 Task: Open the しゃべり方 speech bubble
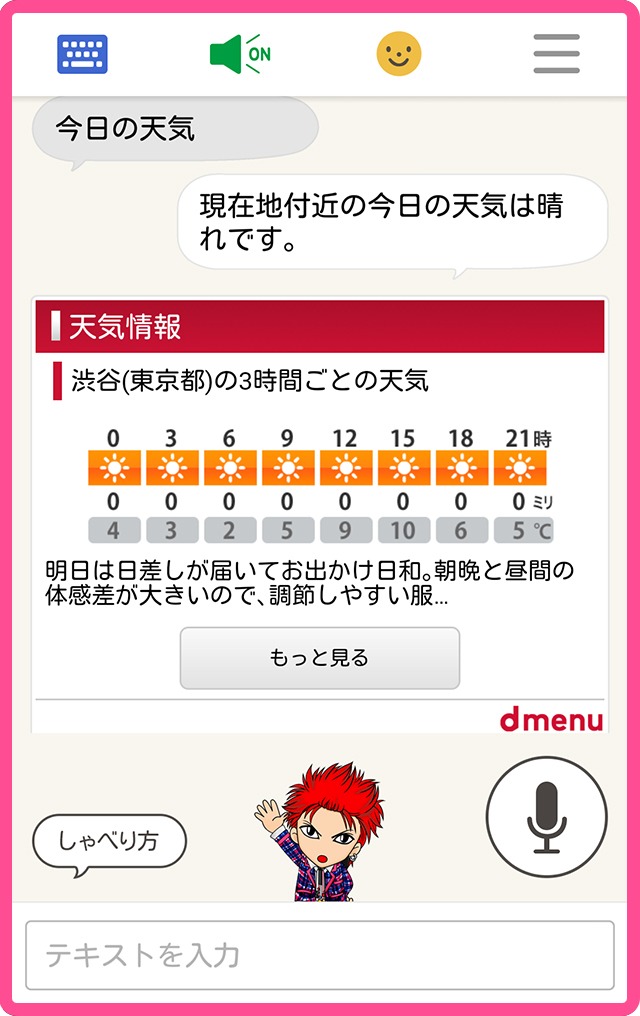109,842
